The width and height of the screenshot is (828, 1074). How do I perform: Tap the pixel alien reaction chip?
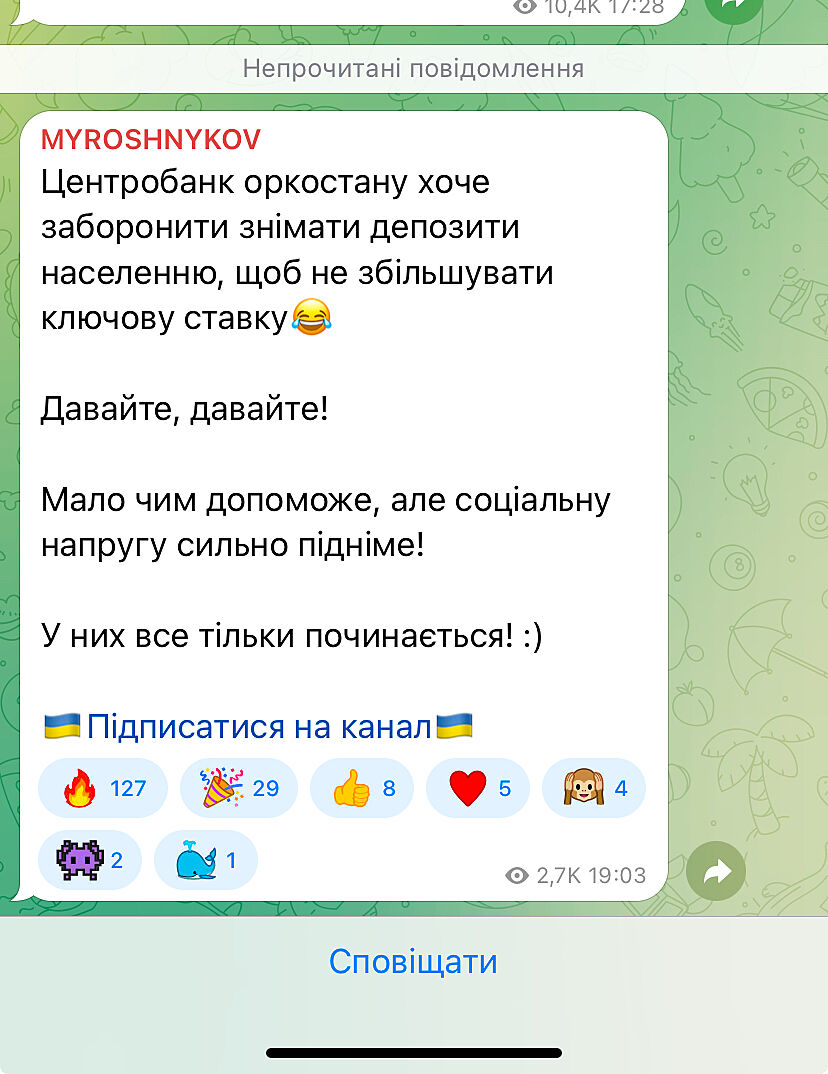click(89, 860)
